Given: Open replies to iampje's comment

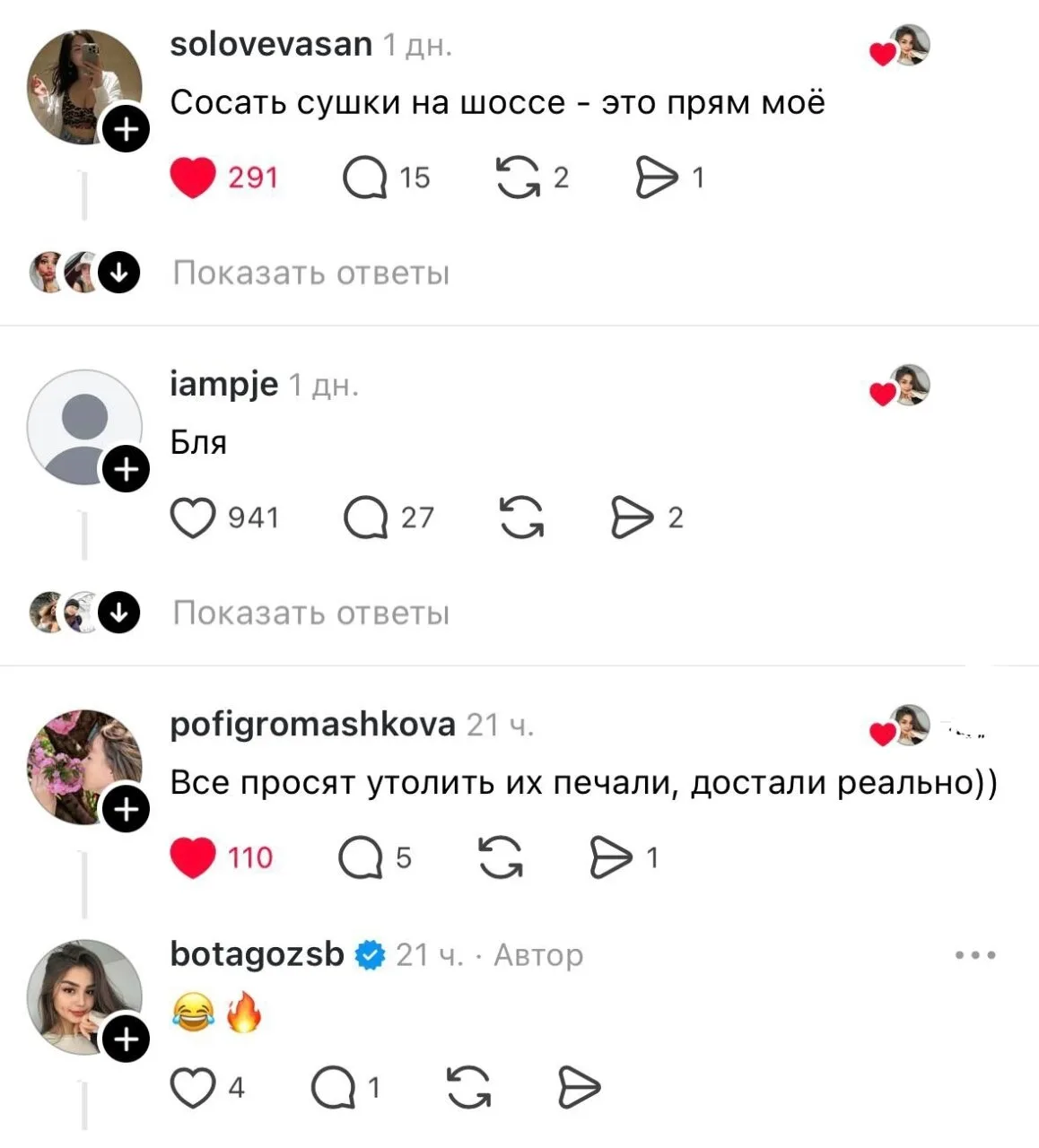Looking at the screenshot, I should click(x=365, y=517).
